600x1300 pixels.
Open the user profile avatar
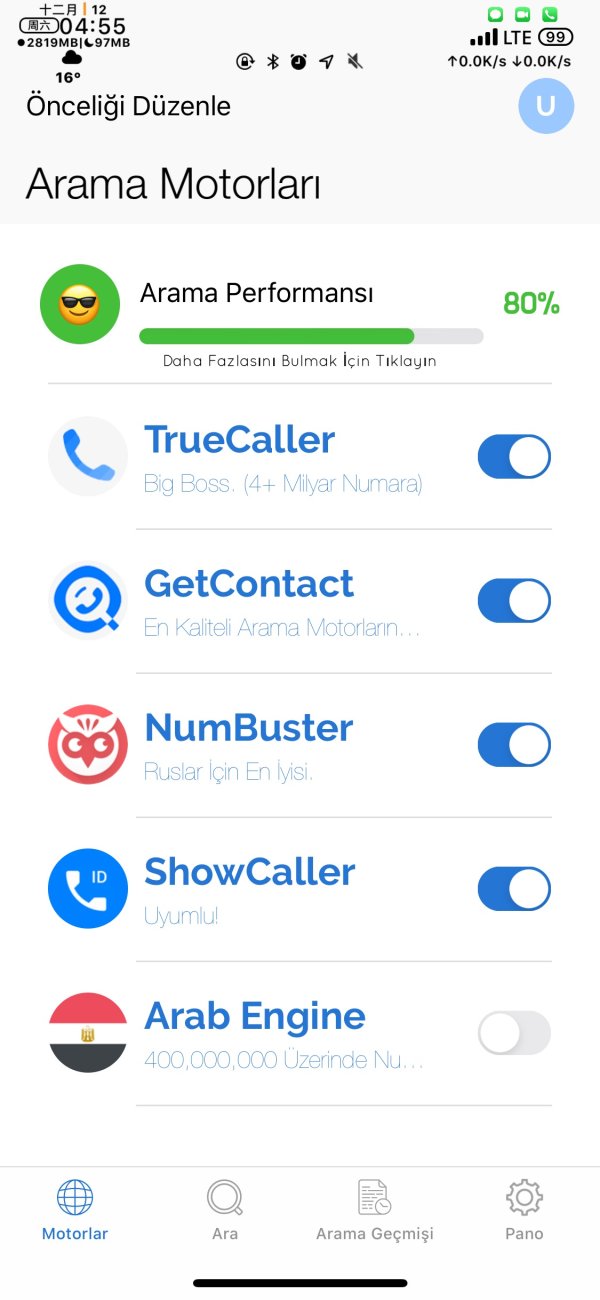point(546,106)
